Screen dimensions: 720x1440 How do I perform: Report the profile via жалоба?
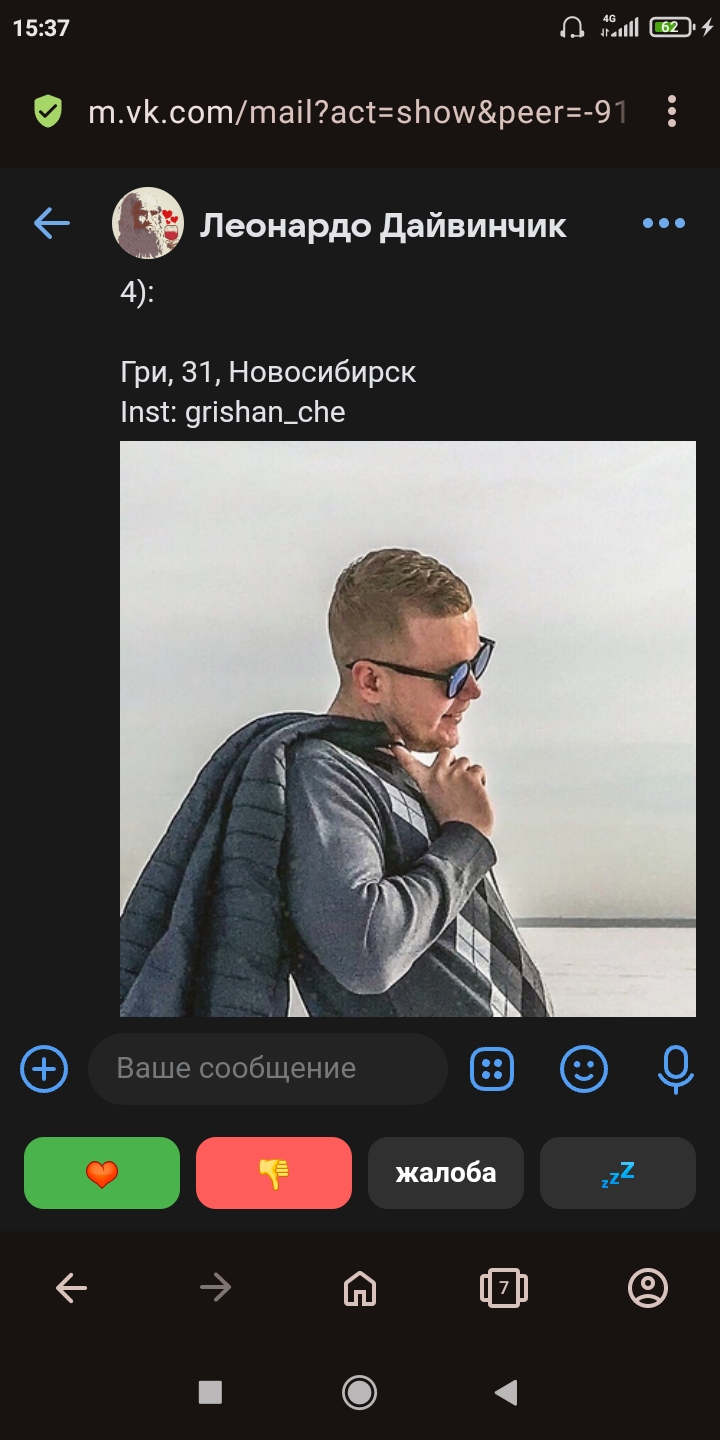click(446, 1173)
